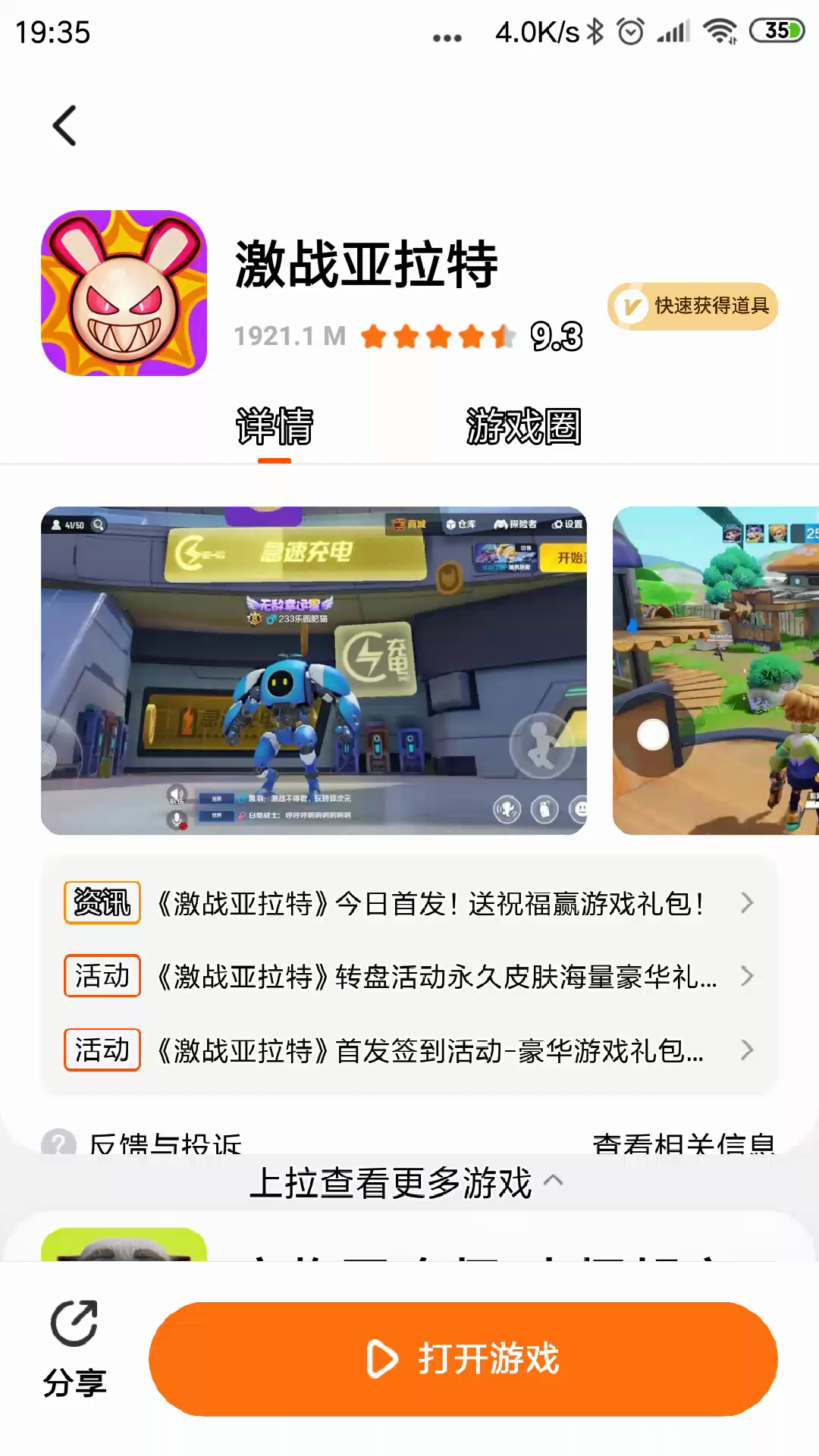Image resolution: width=819 pixels, height=1456 pixels.
Task: Switch to the 游戏圈 tab
Action: (523, 426)
